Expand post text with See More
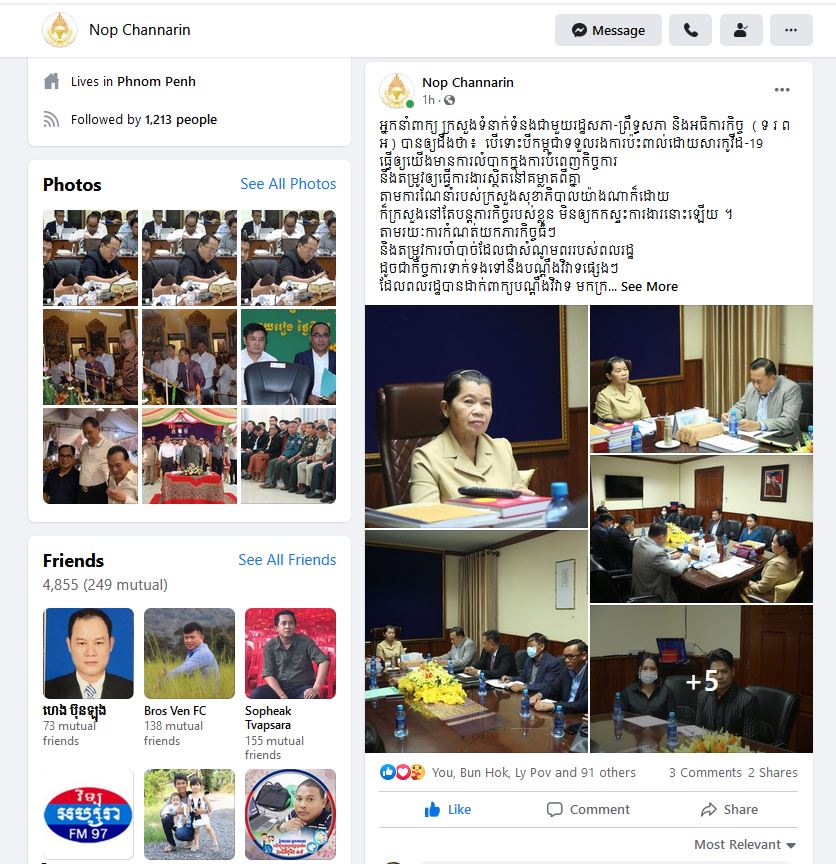Viewport: 836px width, 864px height. click(649, 286)
